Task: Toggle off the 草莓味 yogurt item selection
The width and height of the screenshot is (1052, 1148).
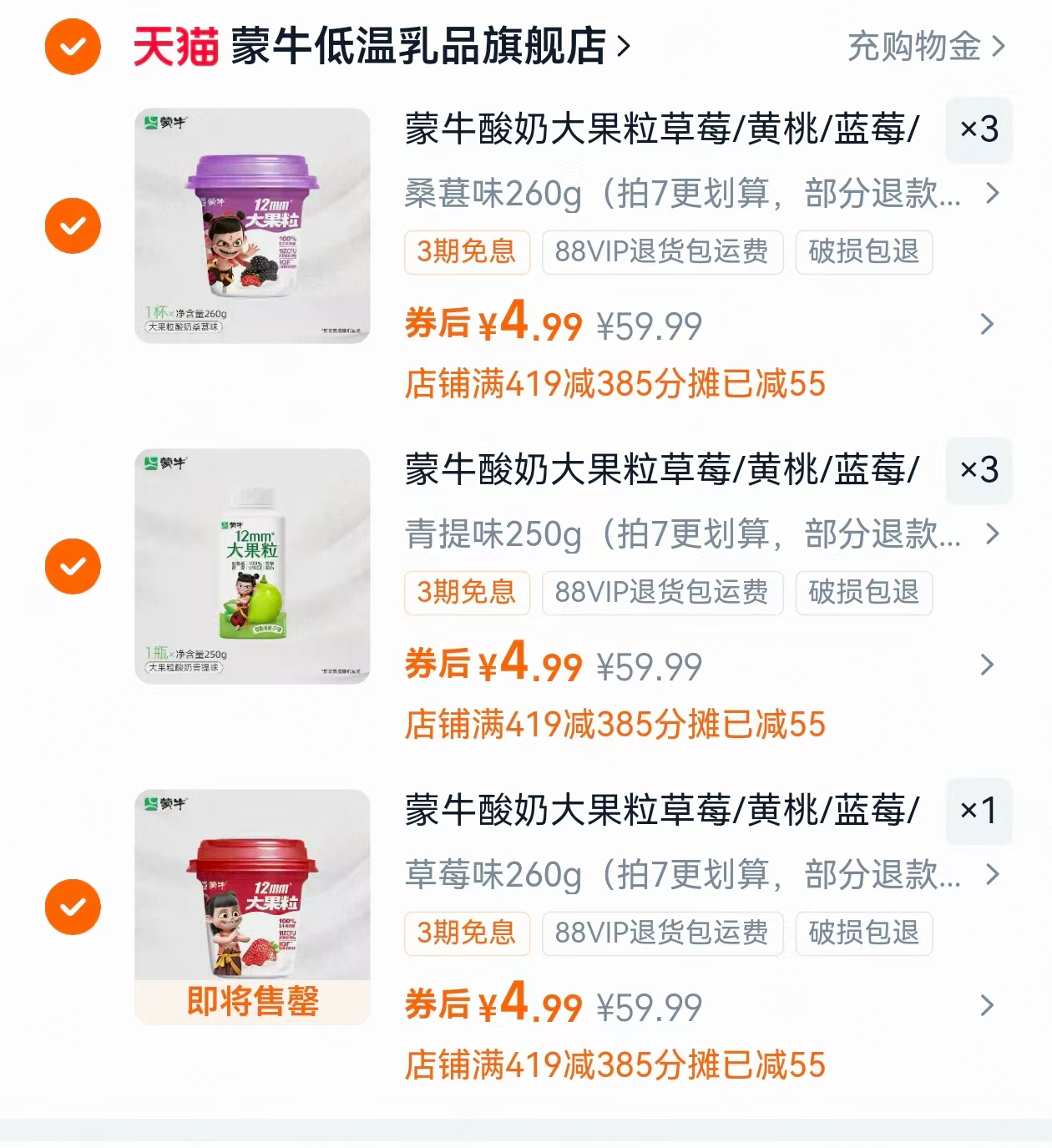Action: tap(73, 906)
